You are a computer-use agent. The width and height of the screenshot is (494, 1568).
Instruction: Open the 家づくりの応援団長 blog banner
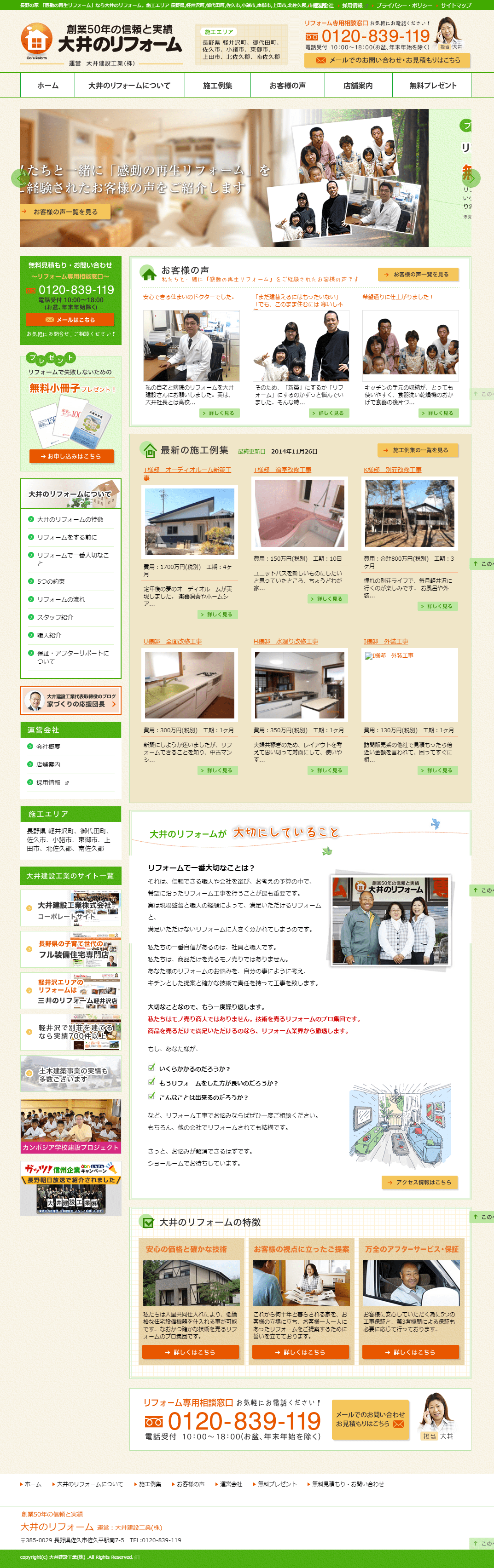[x=70, y=701]
